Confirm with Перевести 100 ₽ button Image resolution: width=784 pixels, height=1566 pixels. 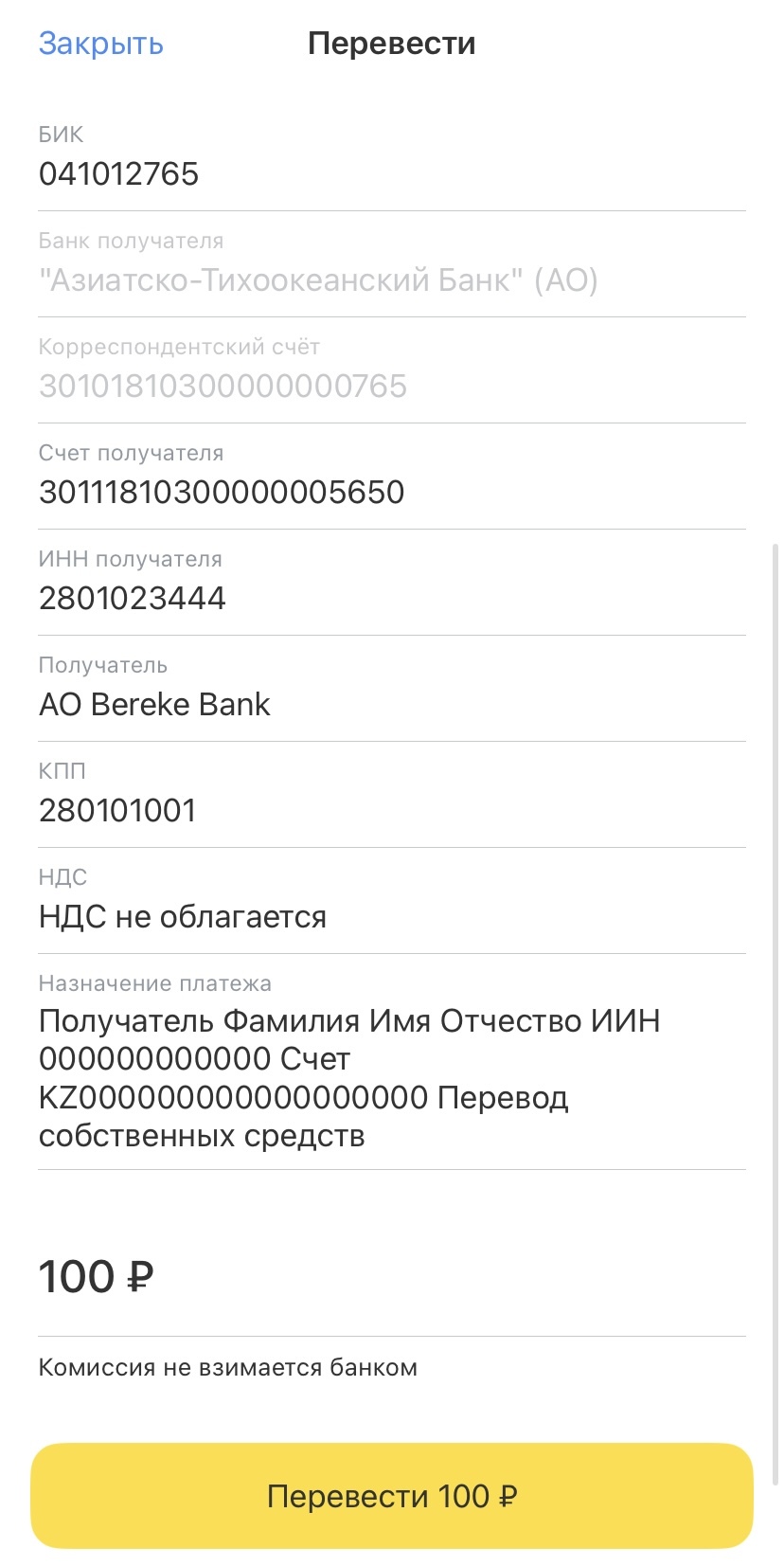pos(392,1496)
